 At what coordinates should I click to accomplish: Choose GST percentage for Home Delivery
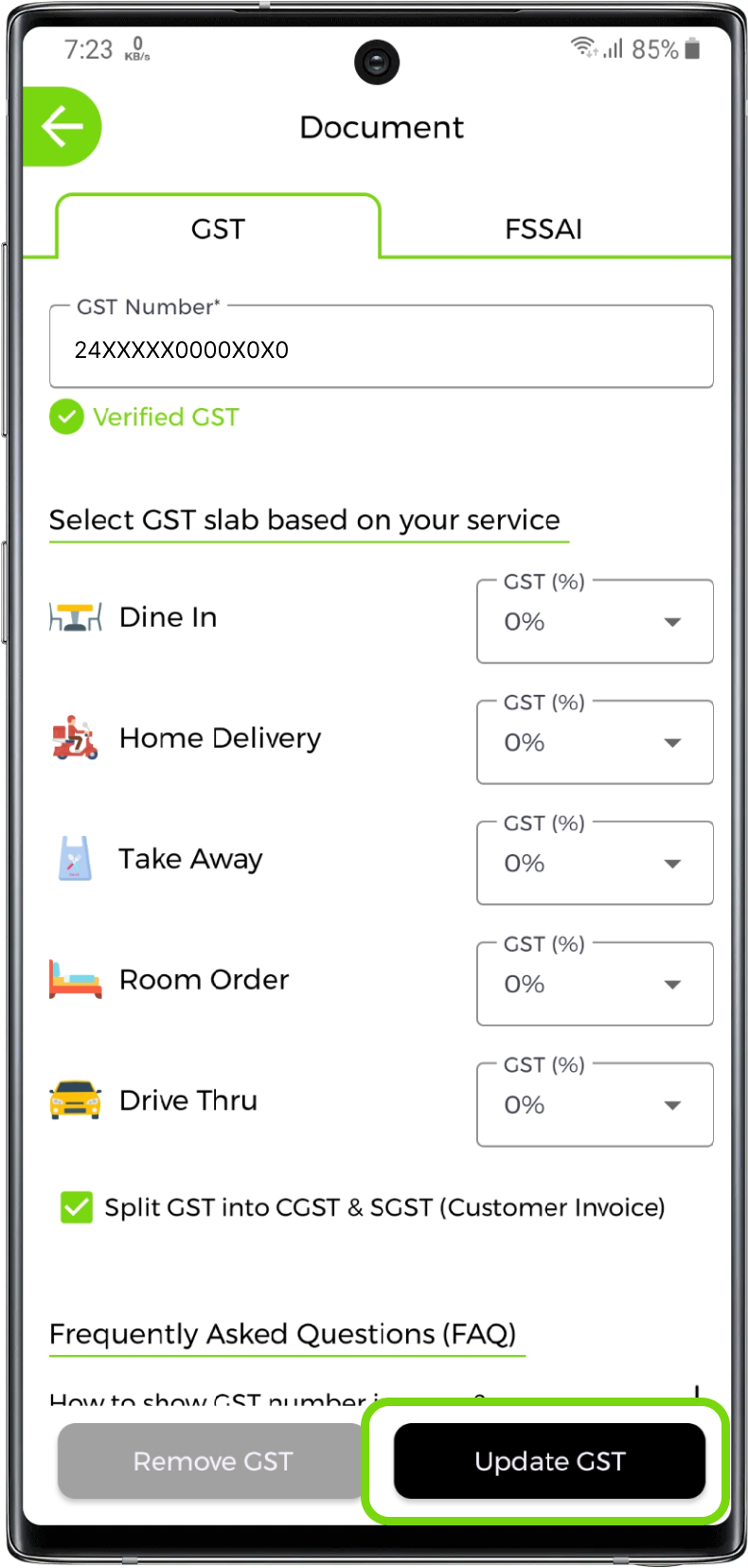[595, 743]
